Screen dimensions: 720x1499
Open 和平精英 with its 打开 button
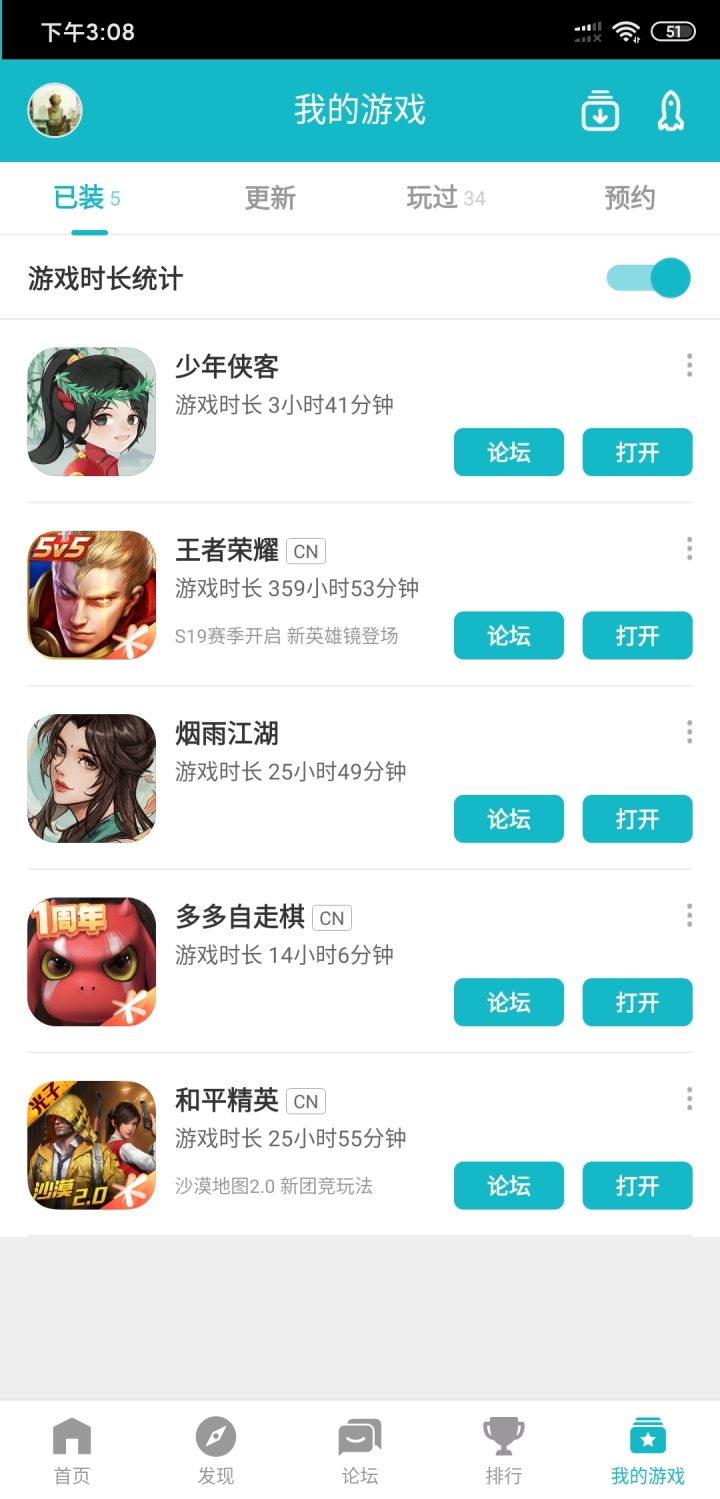point(637,1185)
